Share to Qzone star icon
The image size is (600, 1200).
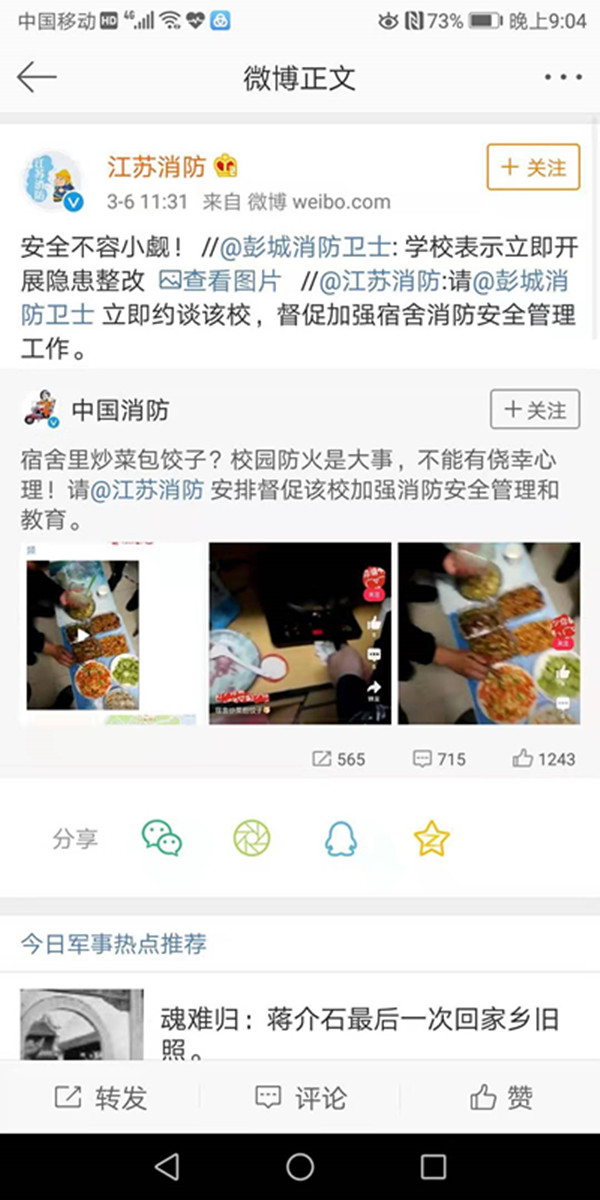[431, 839]
